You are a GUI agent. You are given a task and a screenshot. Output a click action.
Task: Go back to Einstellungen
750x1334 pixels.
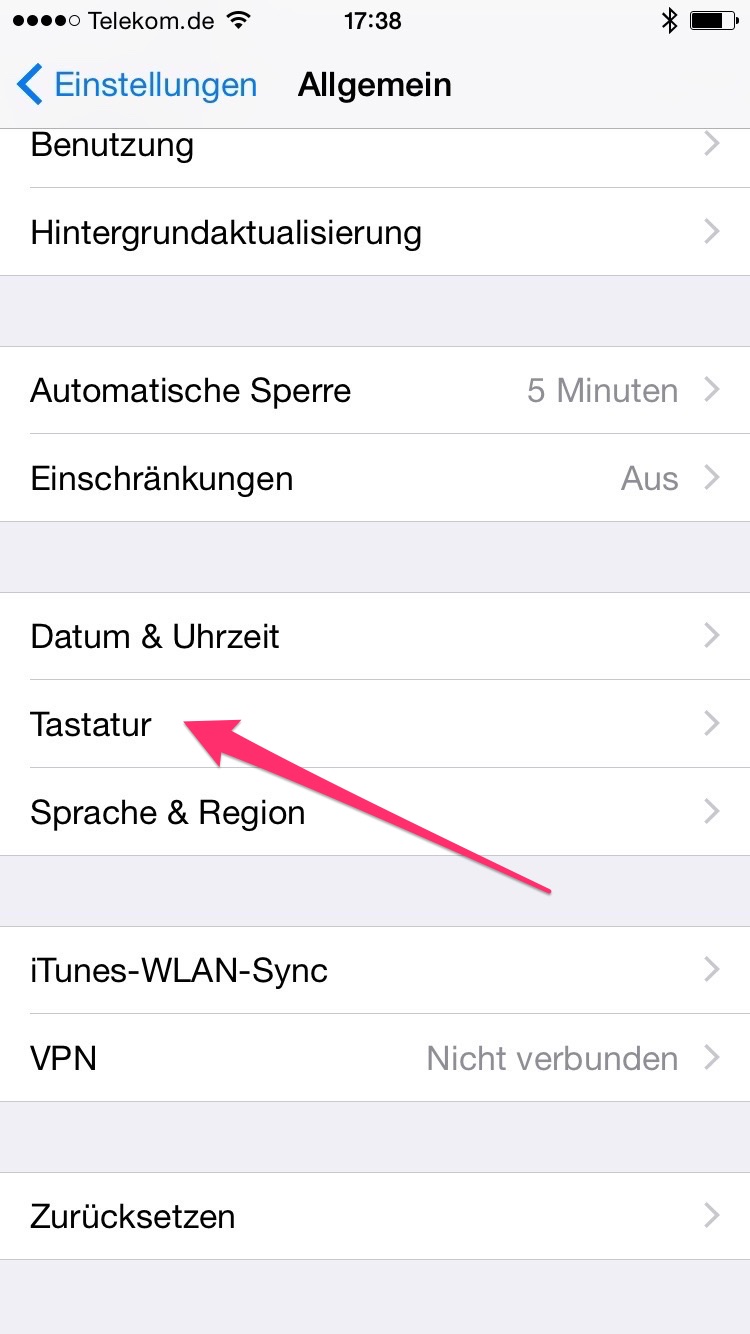point(138,85)
